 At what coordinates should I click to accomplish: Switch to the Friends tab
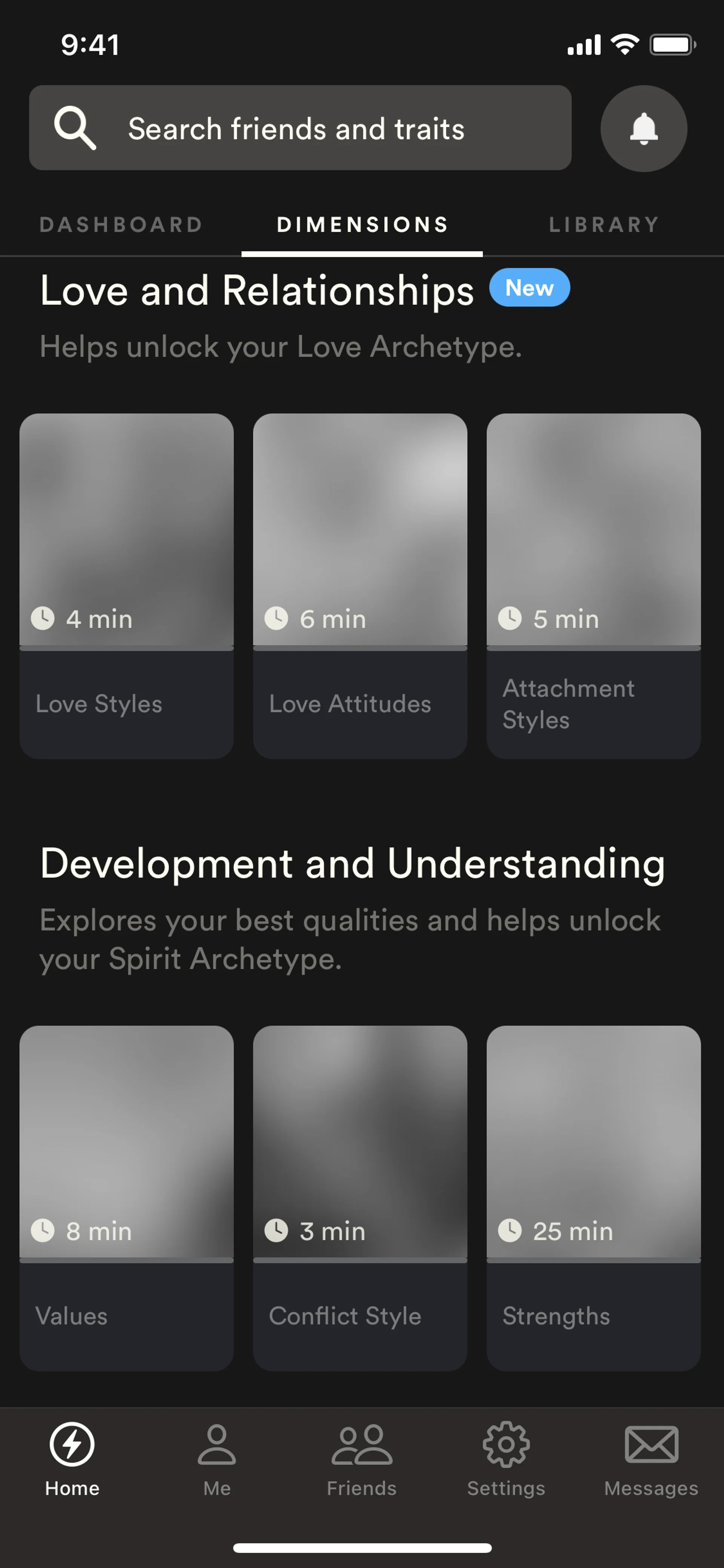coord(361,1459)
